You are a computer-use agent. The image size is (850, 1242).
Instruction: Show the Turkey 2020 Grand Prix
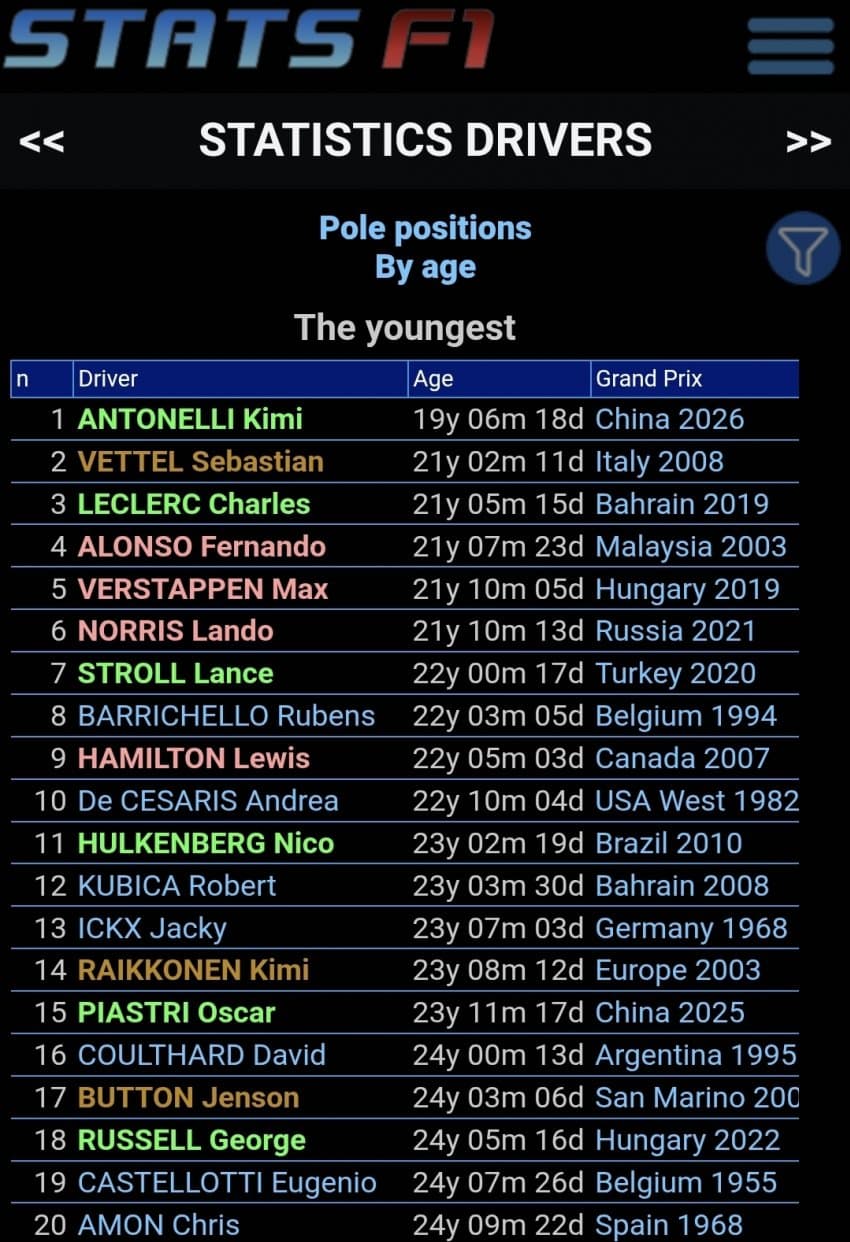[675, 674]
